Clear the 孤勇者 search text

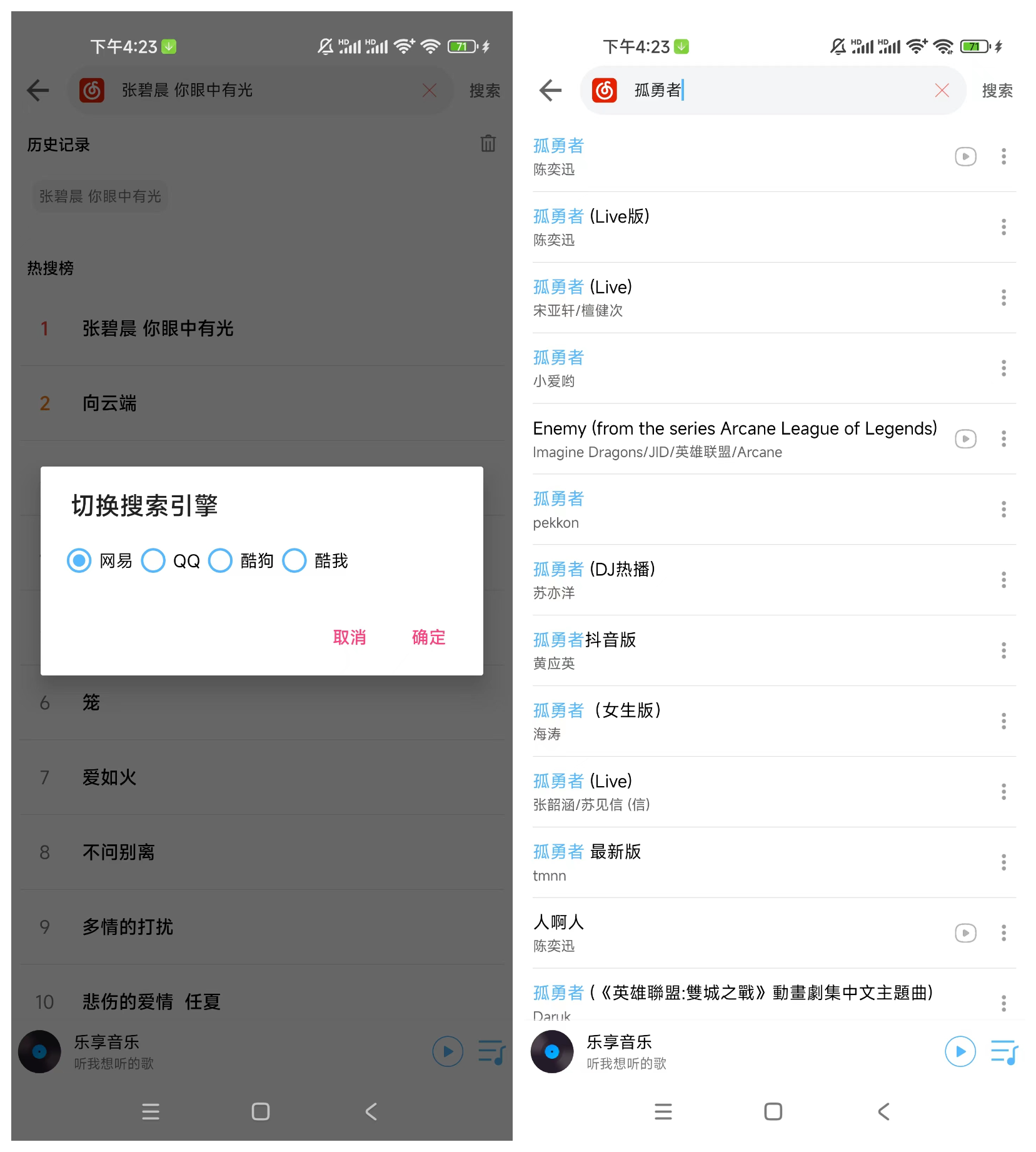(x=942, y=91)
